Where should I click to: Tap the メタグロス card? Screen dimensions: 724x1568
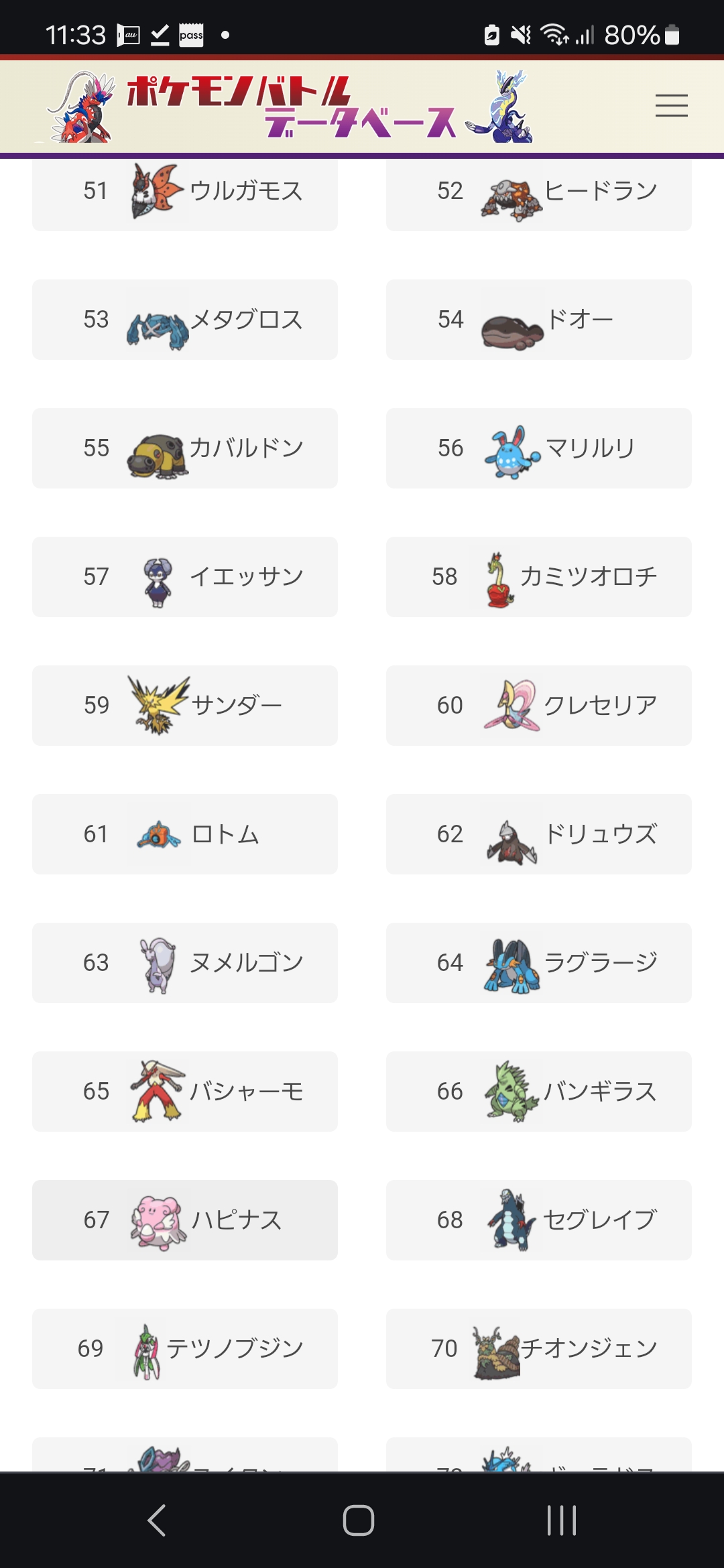(x=185, y=320)
